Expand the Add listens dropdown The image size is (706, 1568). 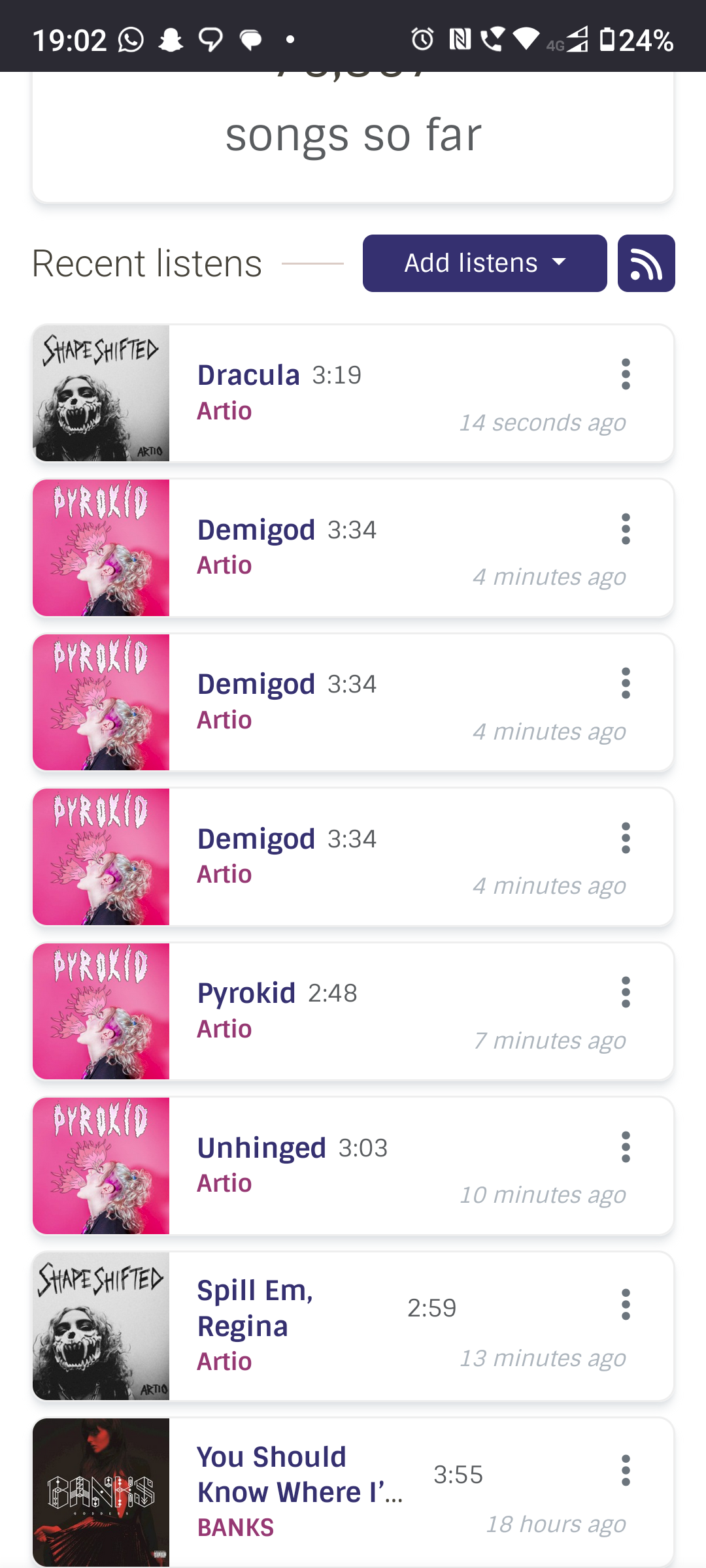[x=484, y=263]
